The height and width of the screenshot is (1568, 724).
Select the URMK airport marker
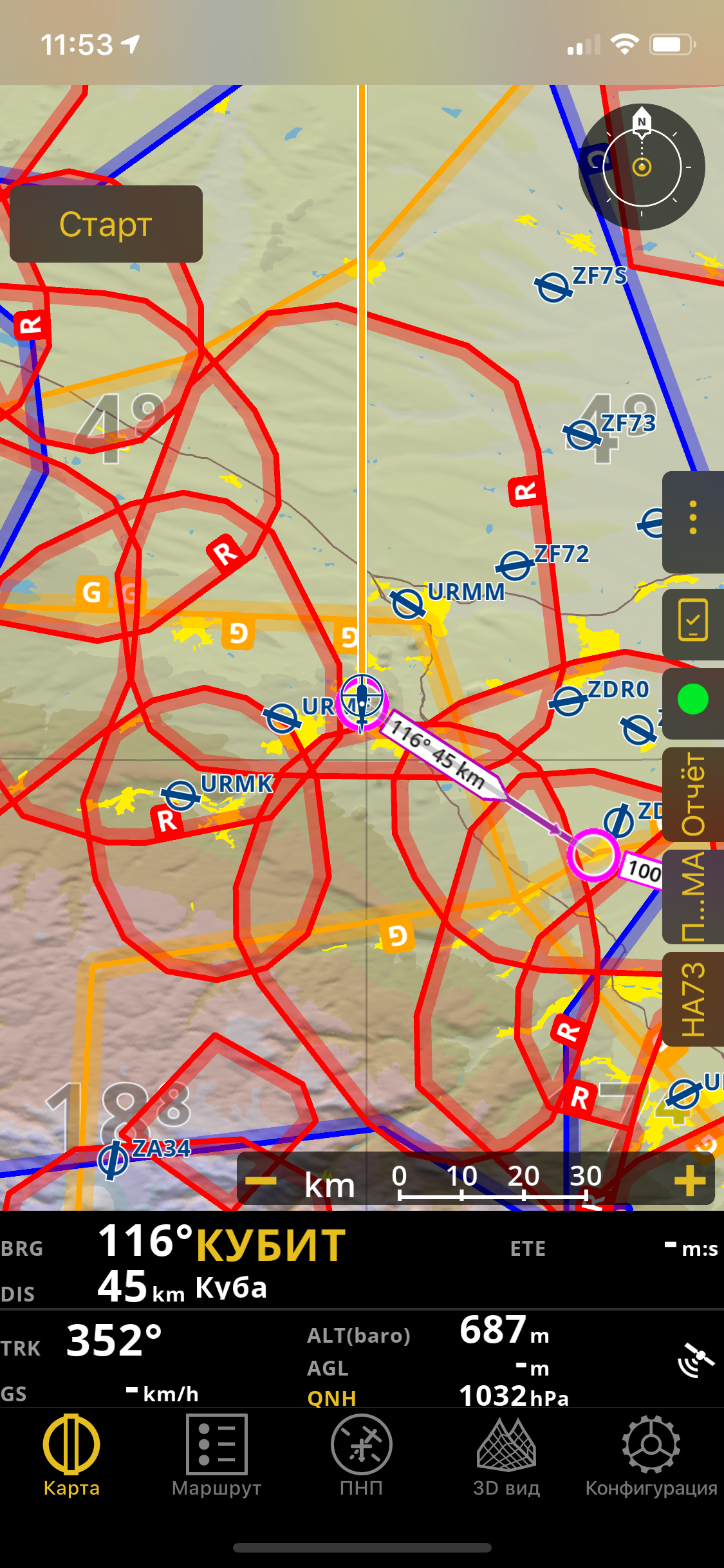point(181,796)
